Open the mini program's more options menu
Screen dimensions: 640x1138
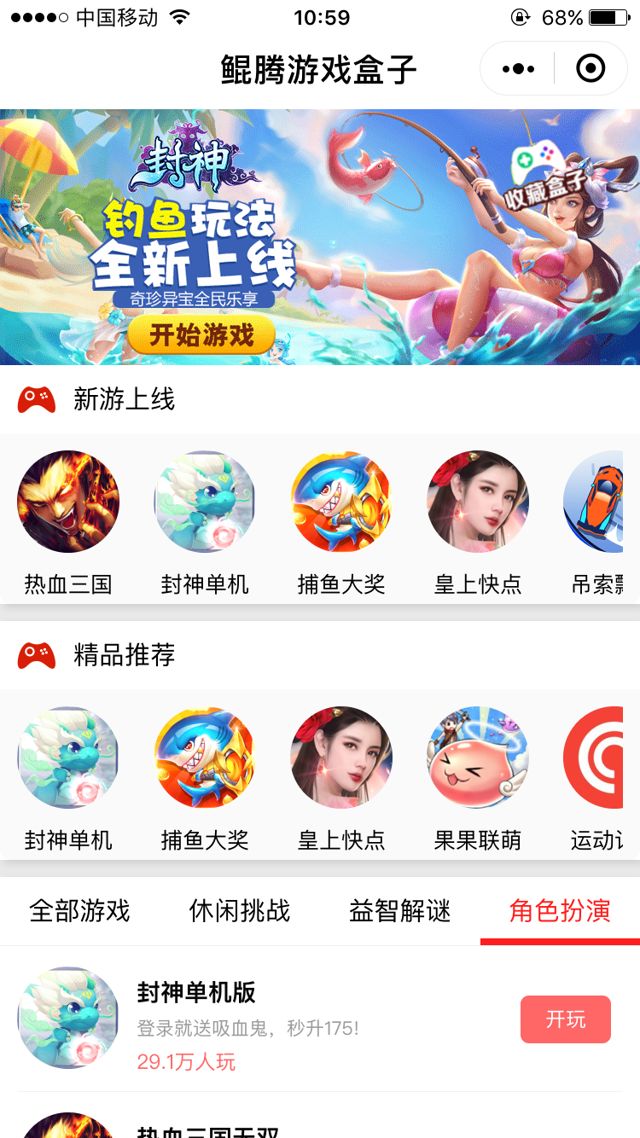[x=518, y=69]
